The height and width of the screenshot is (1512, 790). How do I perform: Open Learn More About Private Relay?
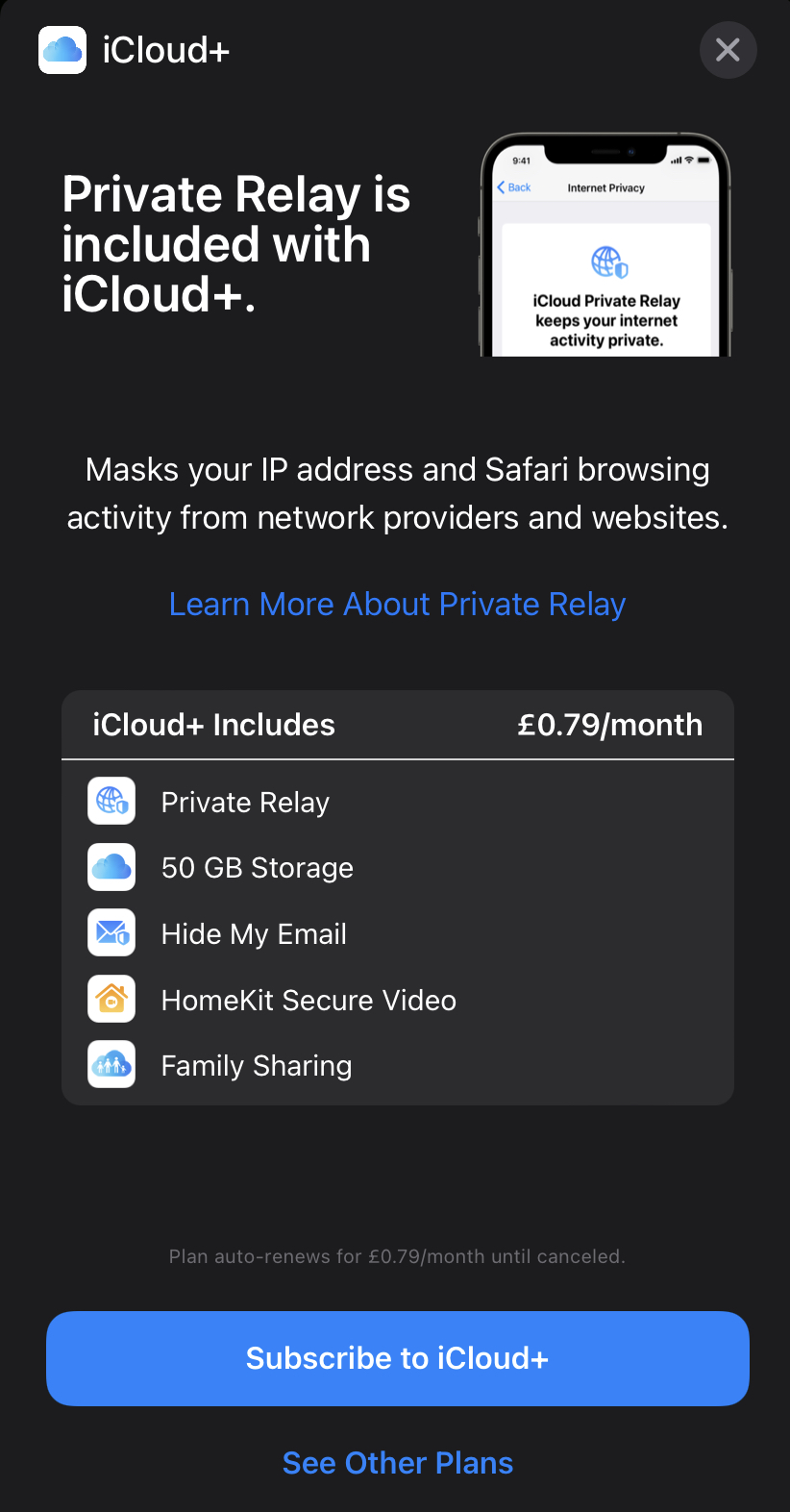point(397,604)
